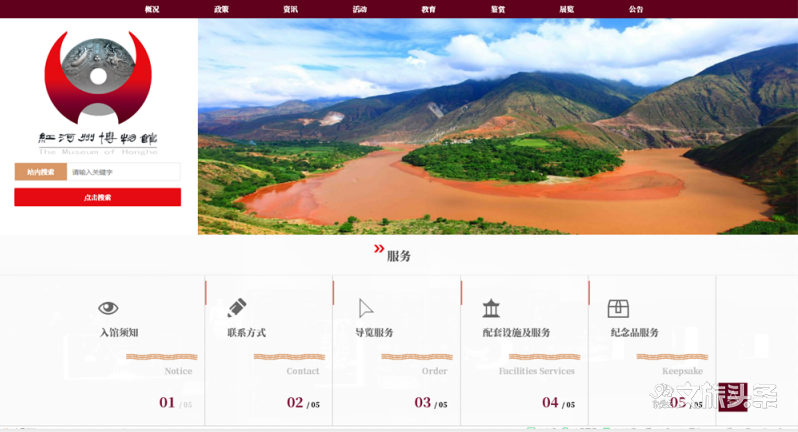Switch to the 活动 section
Image resolution: width=798 pixels, height=432 pixels.
(x=359, y=9)
